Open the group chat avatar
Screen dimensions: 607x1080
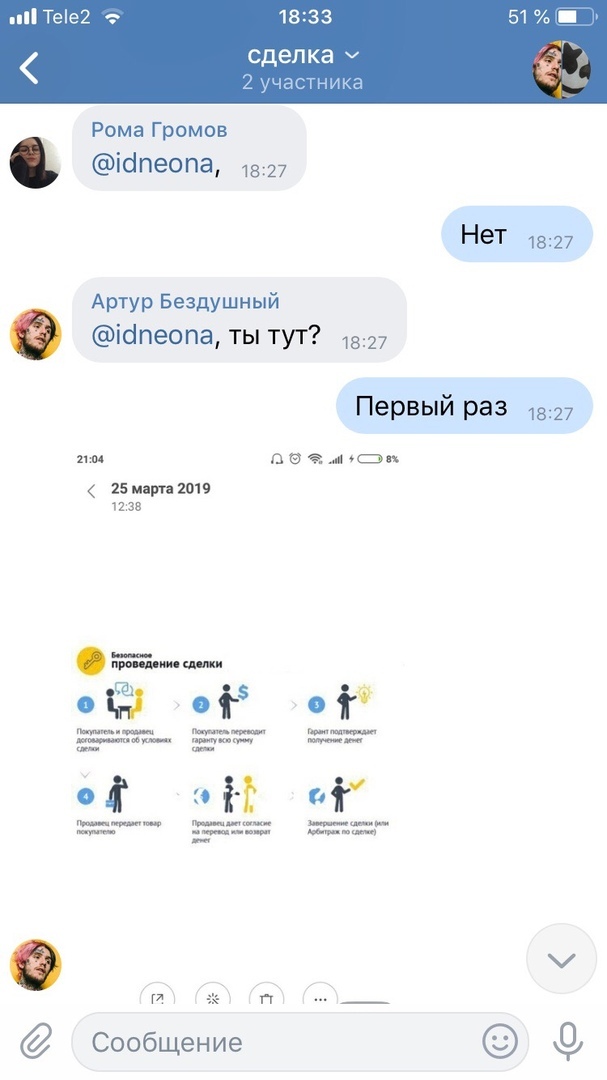coord(560,69)
